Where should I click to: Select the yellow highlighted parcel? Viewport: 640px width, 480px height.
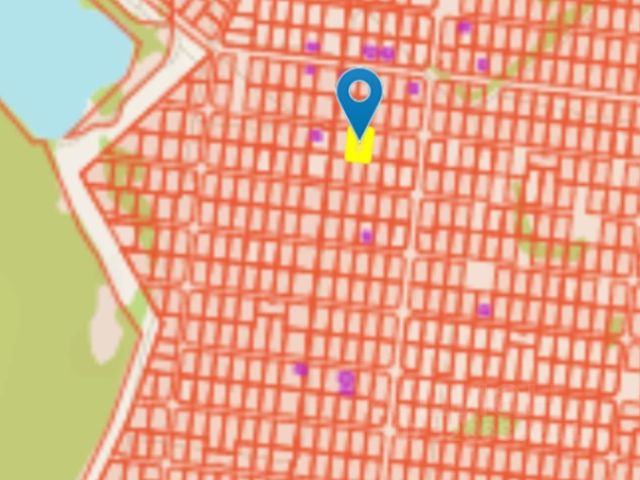pyautogui.click(x=359, y=148)
